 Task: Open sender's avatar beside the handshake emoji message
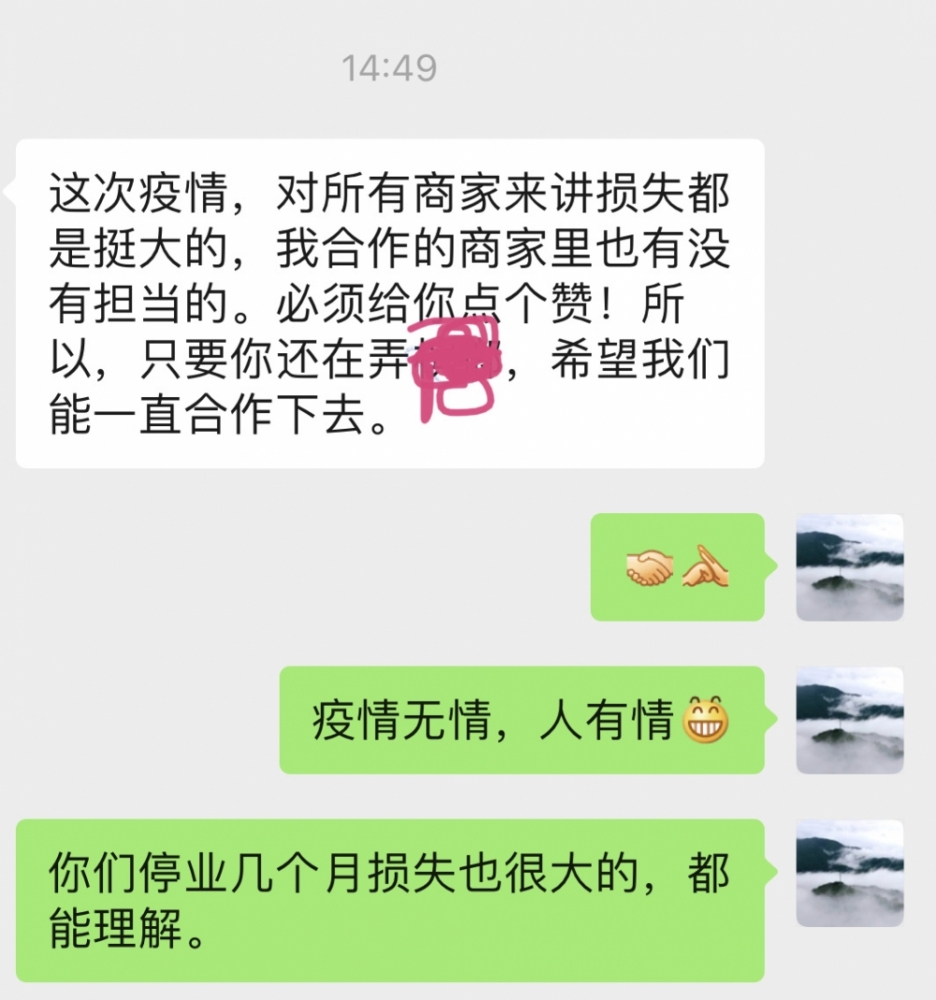point(849,567)
